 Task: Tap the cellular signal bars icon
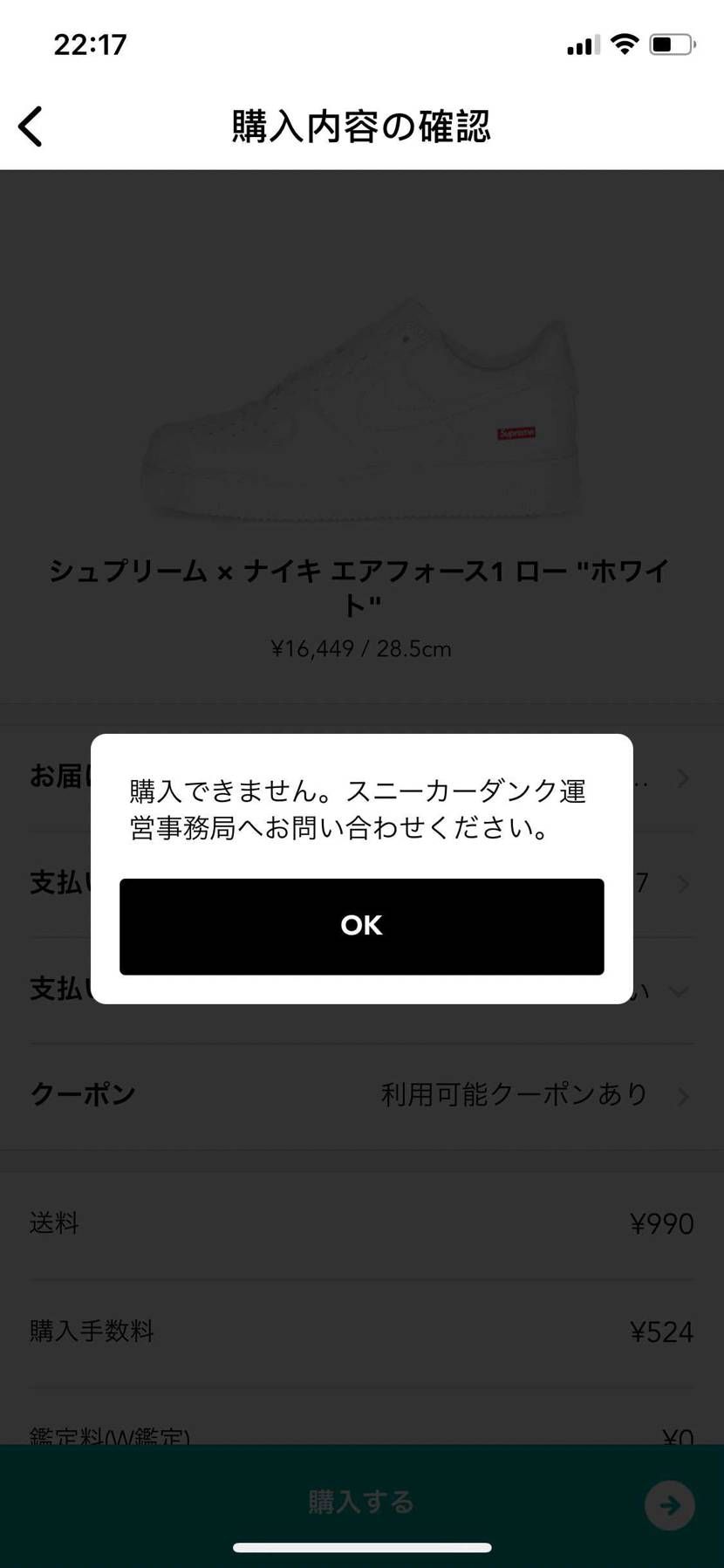(x=581, y=44)
